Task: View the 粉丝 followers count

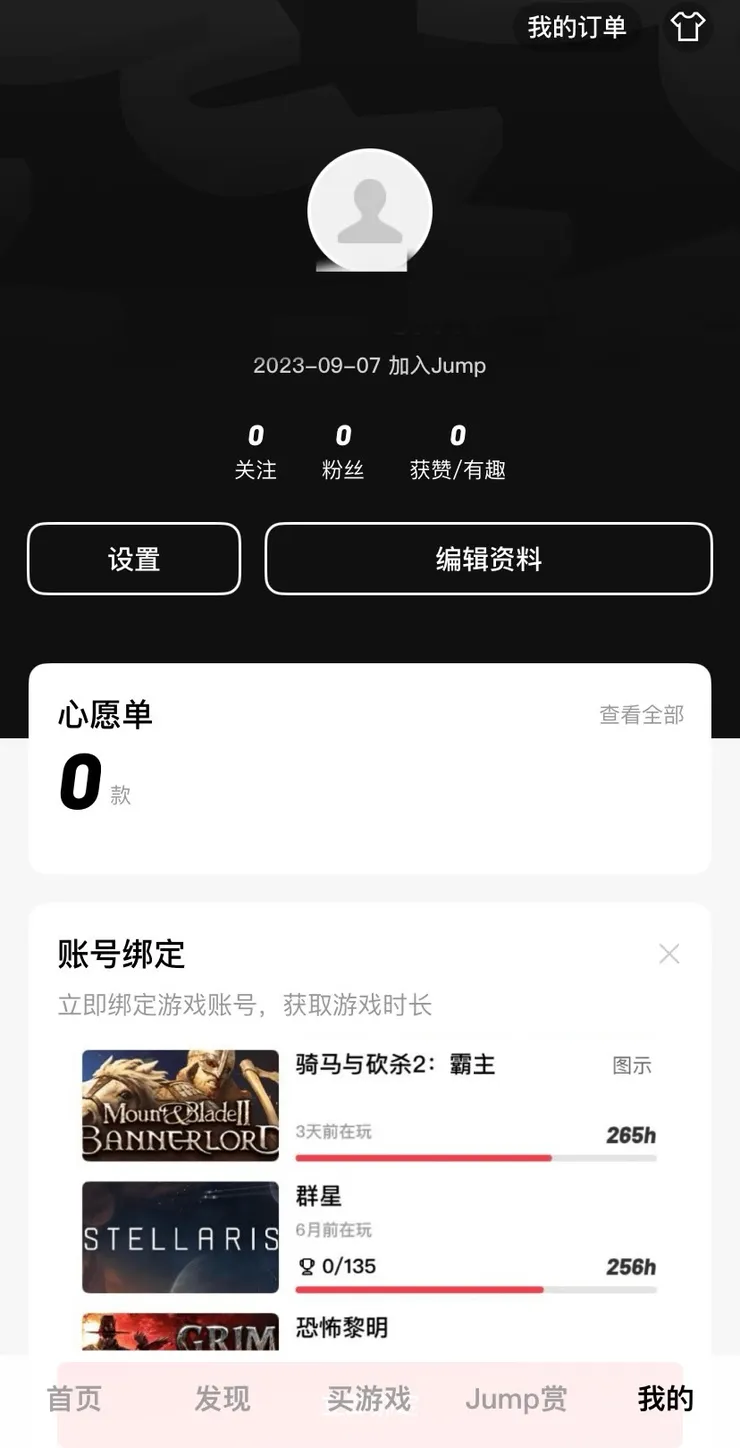Action: (343, 450)
